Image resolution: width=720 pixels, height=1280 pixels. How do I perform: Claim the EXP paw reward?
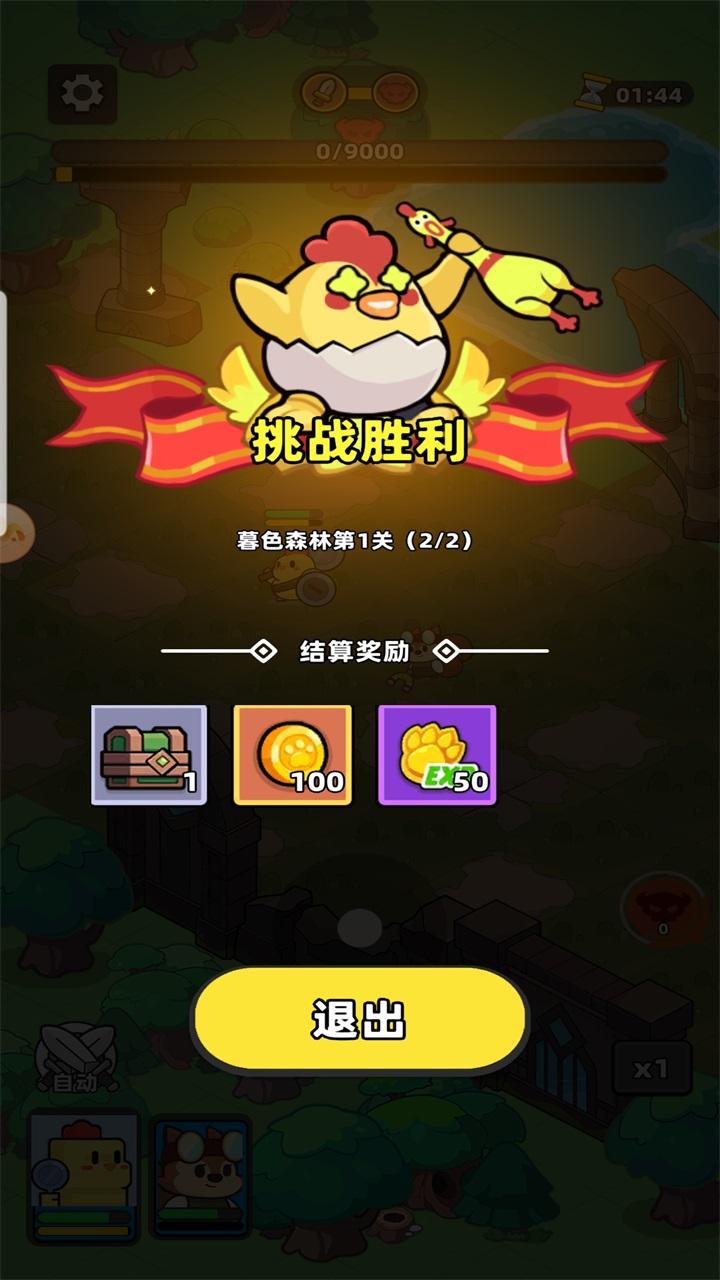pyautogui.click(x=437, y=755)
